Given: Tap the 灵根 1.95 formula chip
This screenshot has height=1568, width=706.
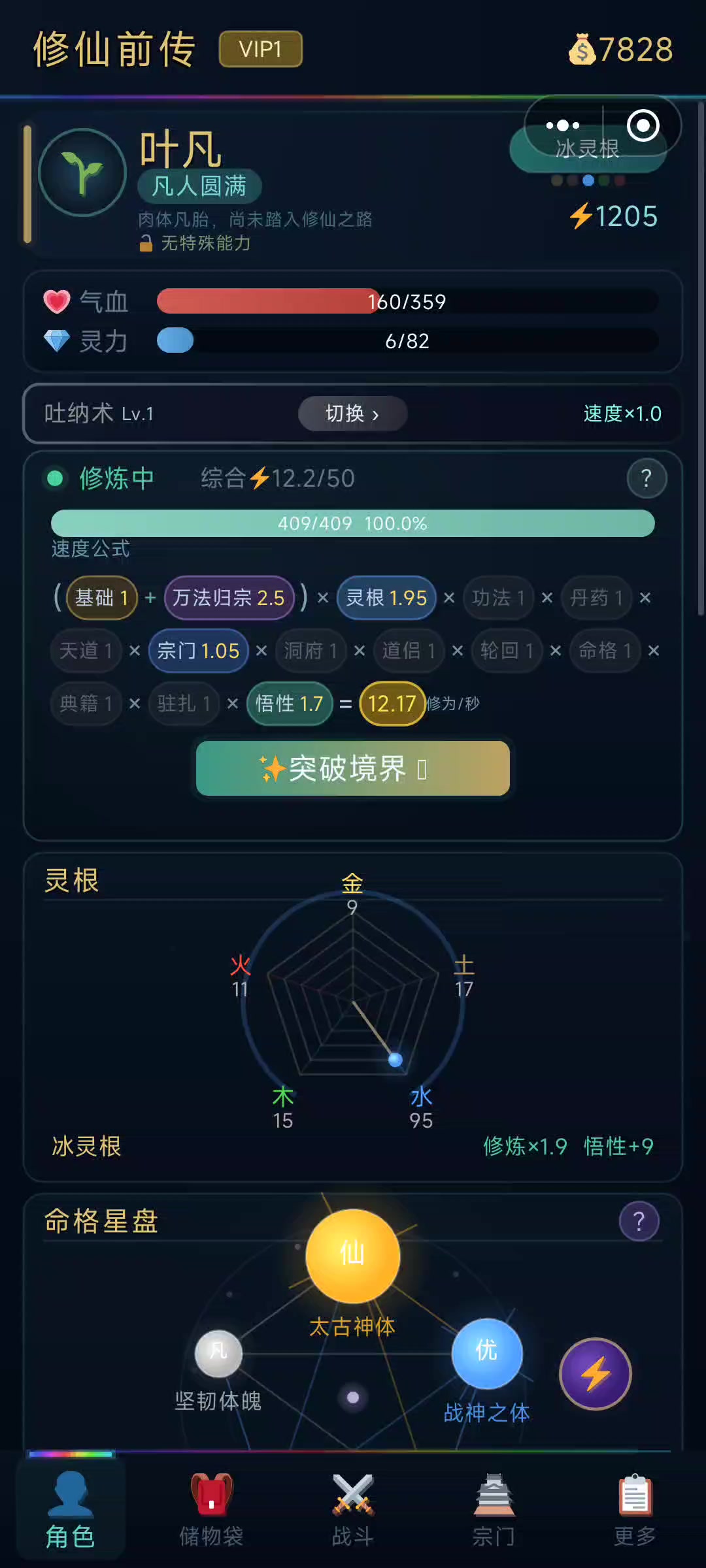Looking at the screenshot, I should tap(386, 598).
